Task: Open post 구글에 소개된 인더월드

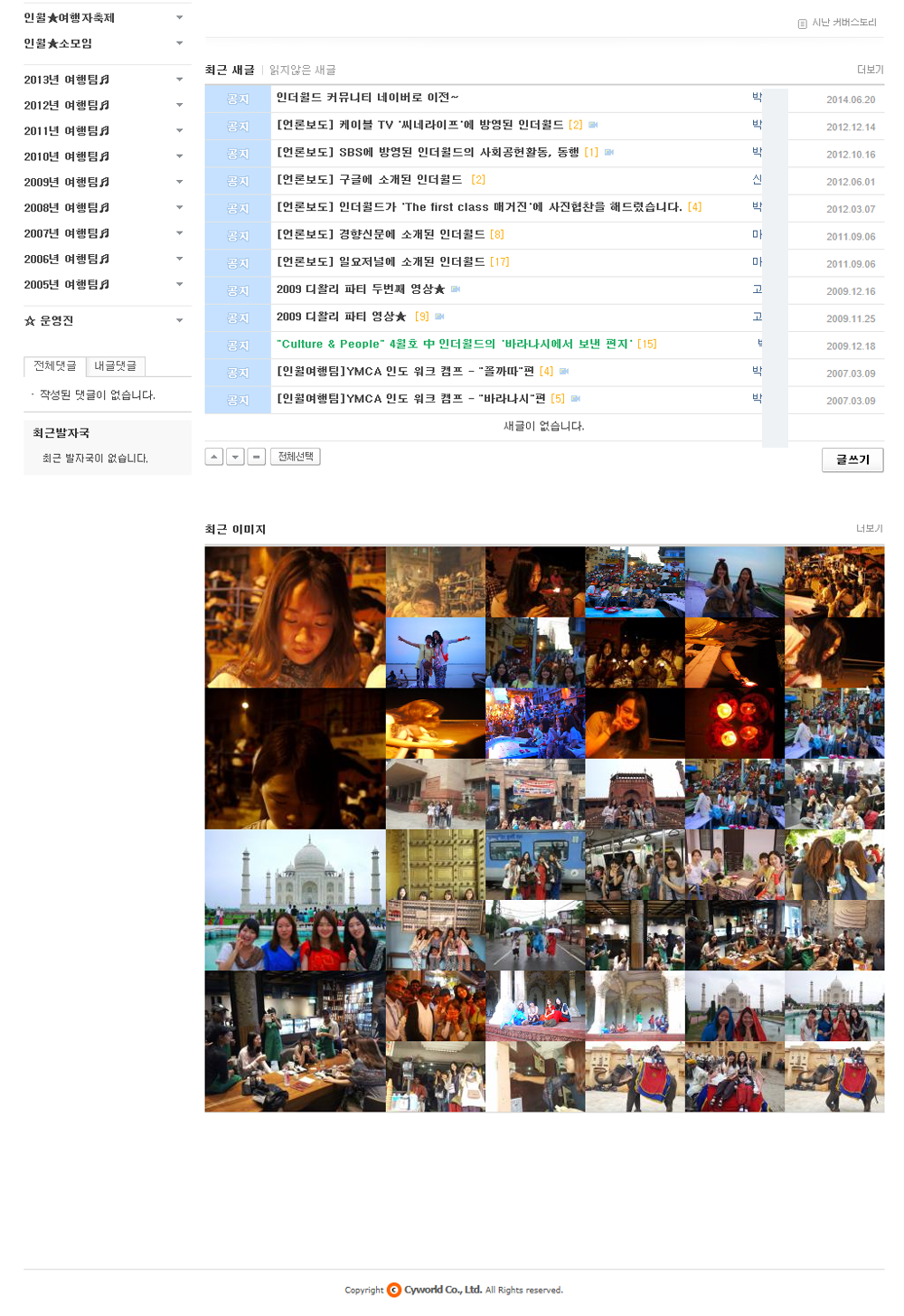Action: coord(369,180)
